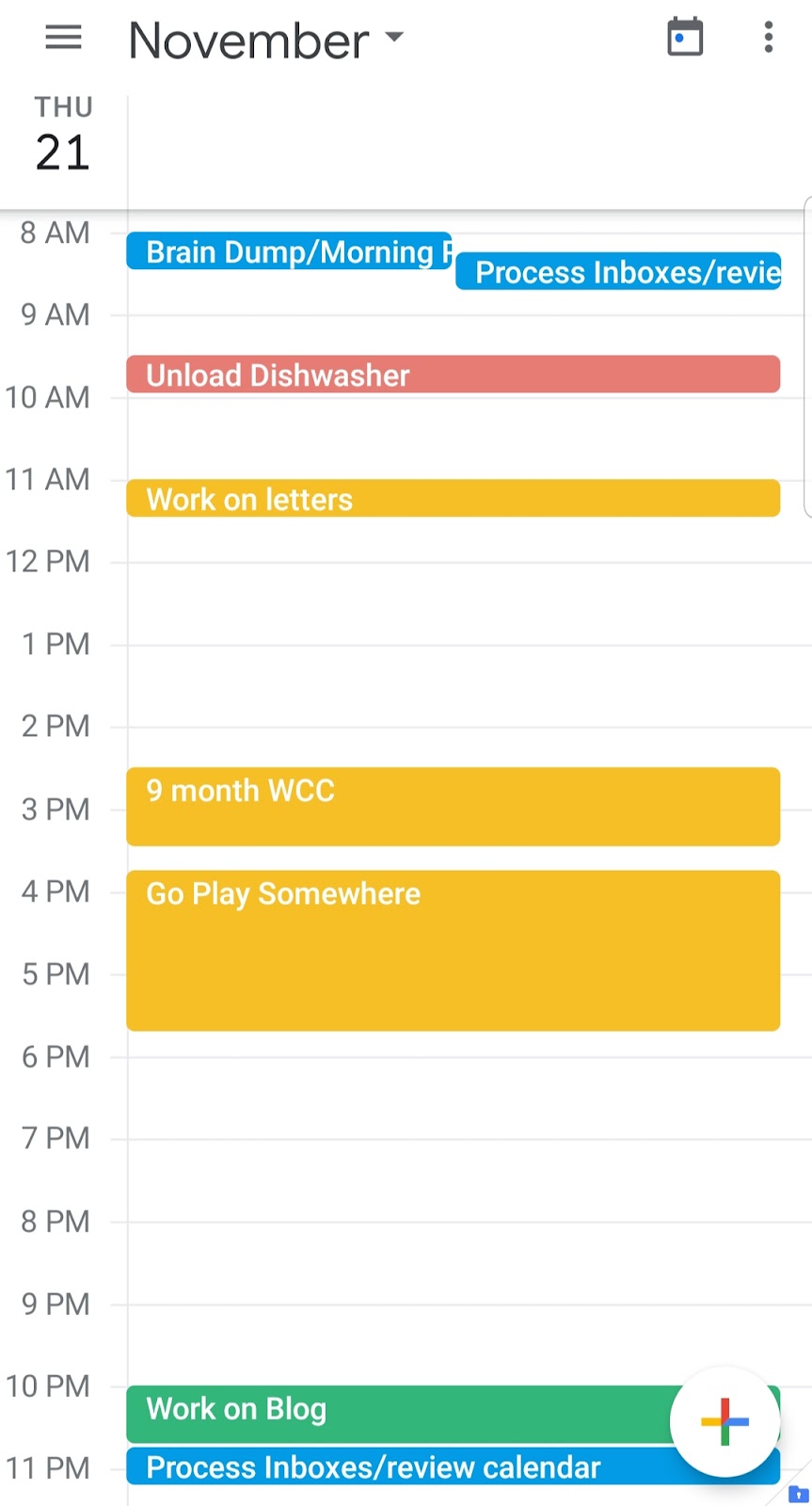
Task: Open the Unload Dishwasher event
Action: (453, 375)
